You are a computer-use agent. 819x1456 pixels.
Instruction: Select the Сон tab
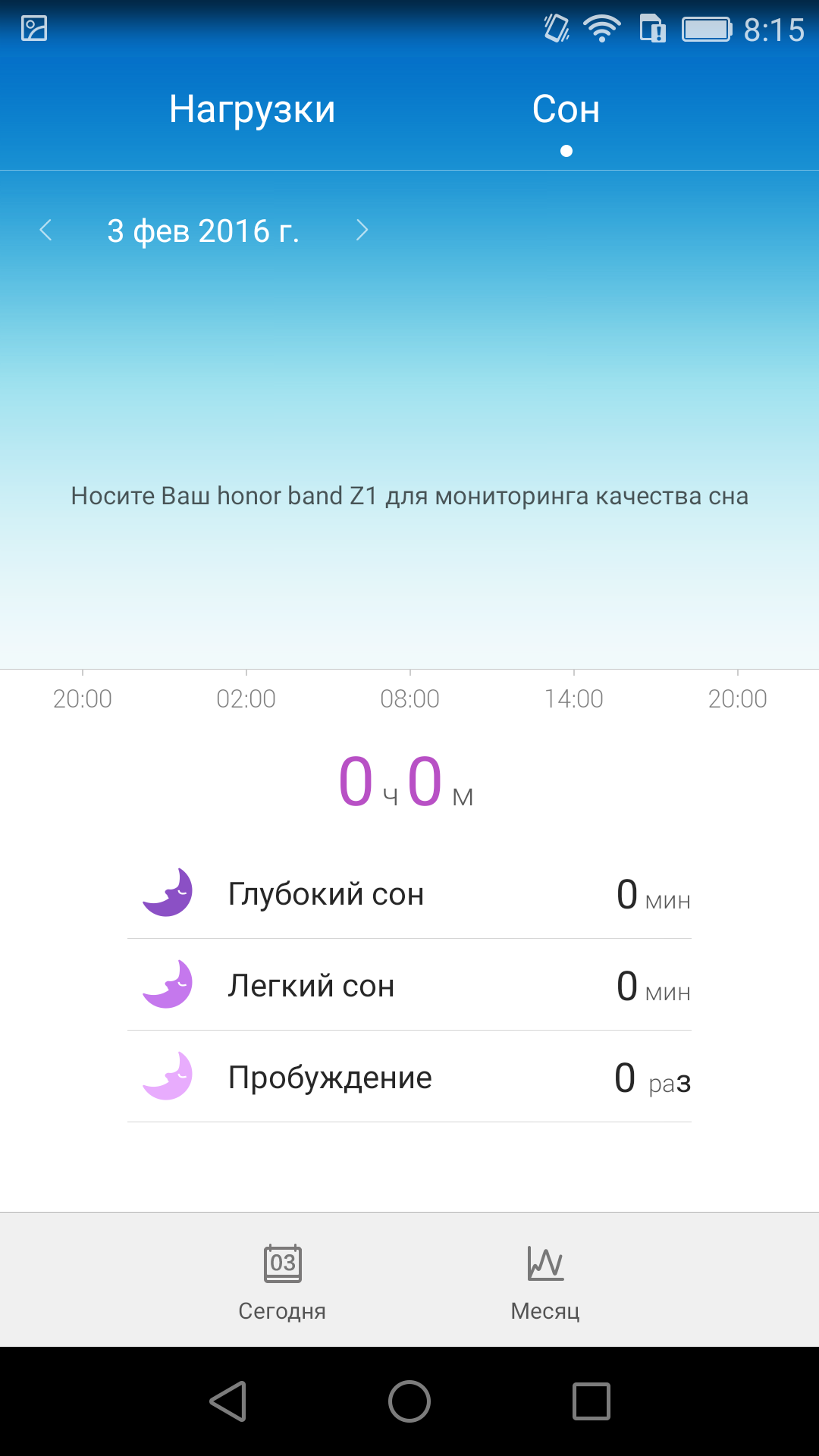click(566, 110)
